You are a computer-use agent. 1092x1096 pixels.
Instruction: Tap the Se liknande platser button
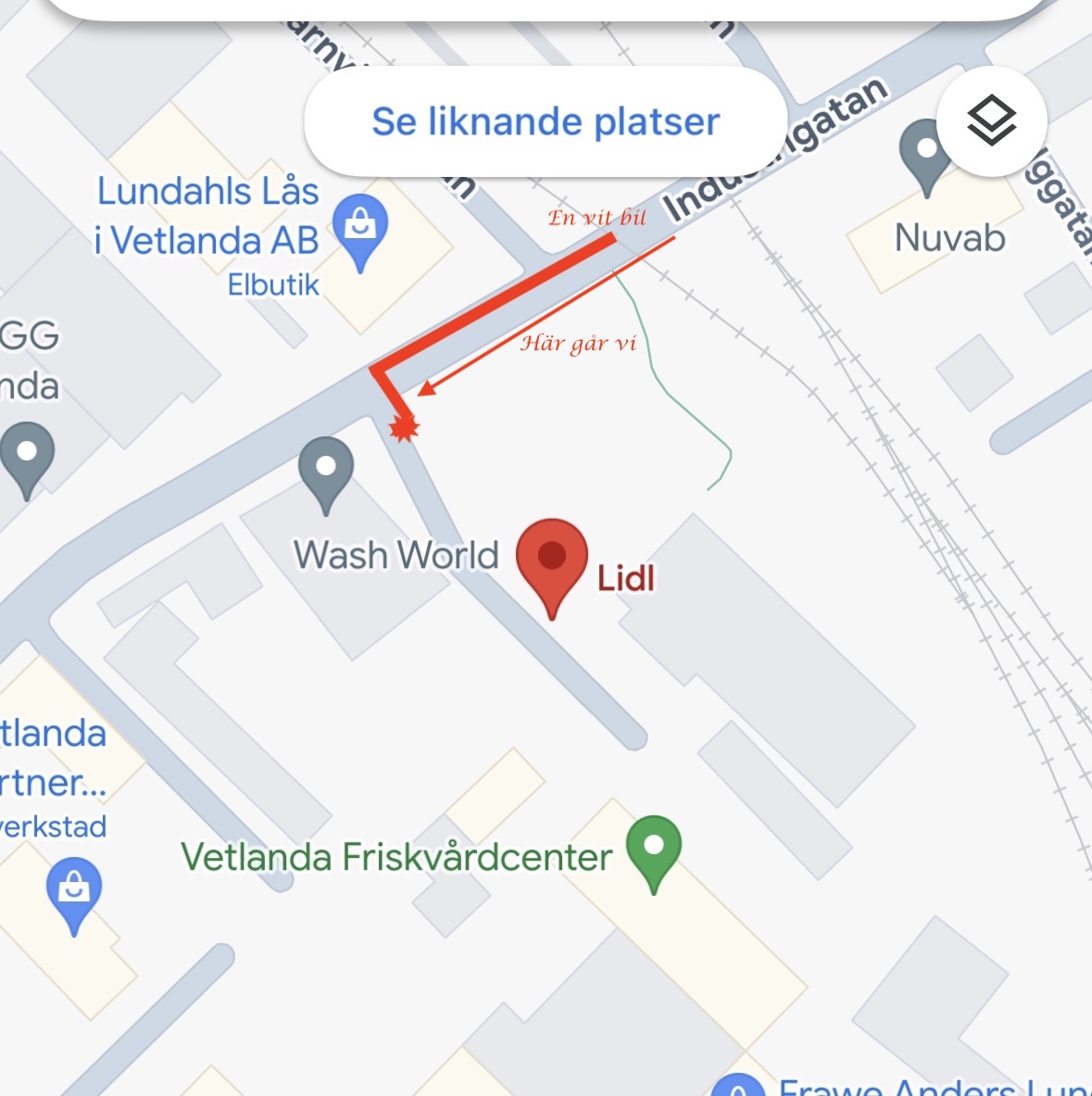pyautogui.click(x=545, y=122)
